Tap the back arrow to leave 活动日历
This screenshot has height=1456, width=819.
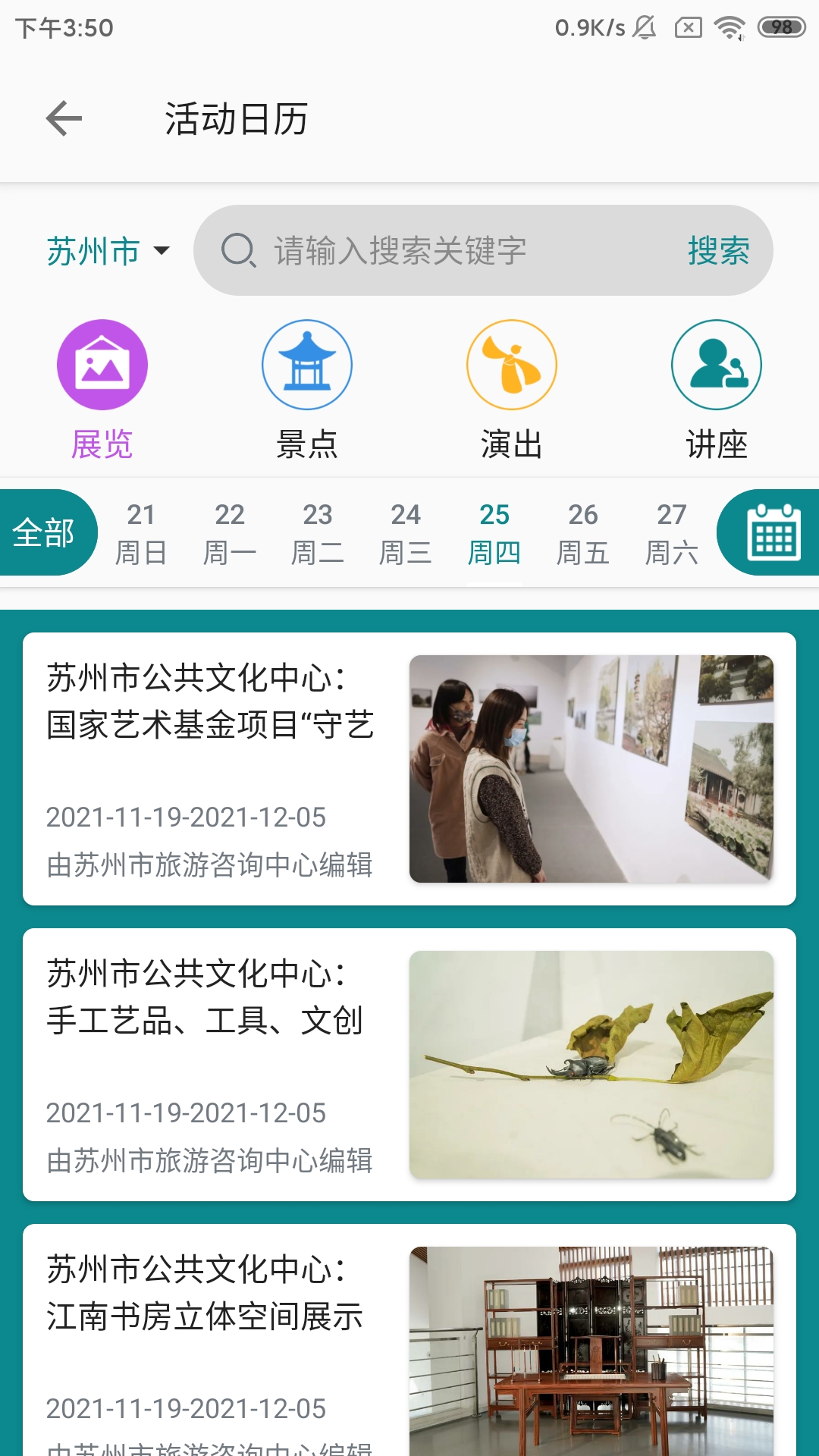63,118
